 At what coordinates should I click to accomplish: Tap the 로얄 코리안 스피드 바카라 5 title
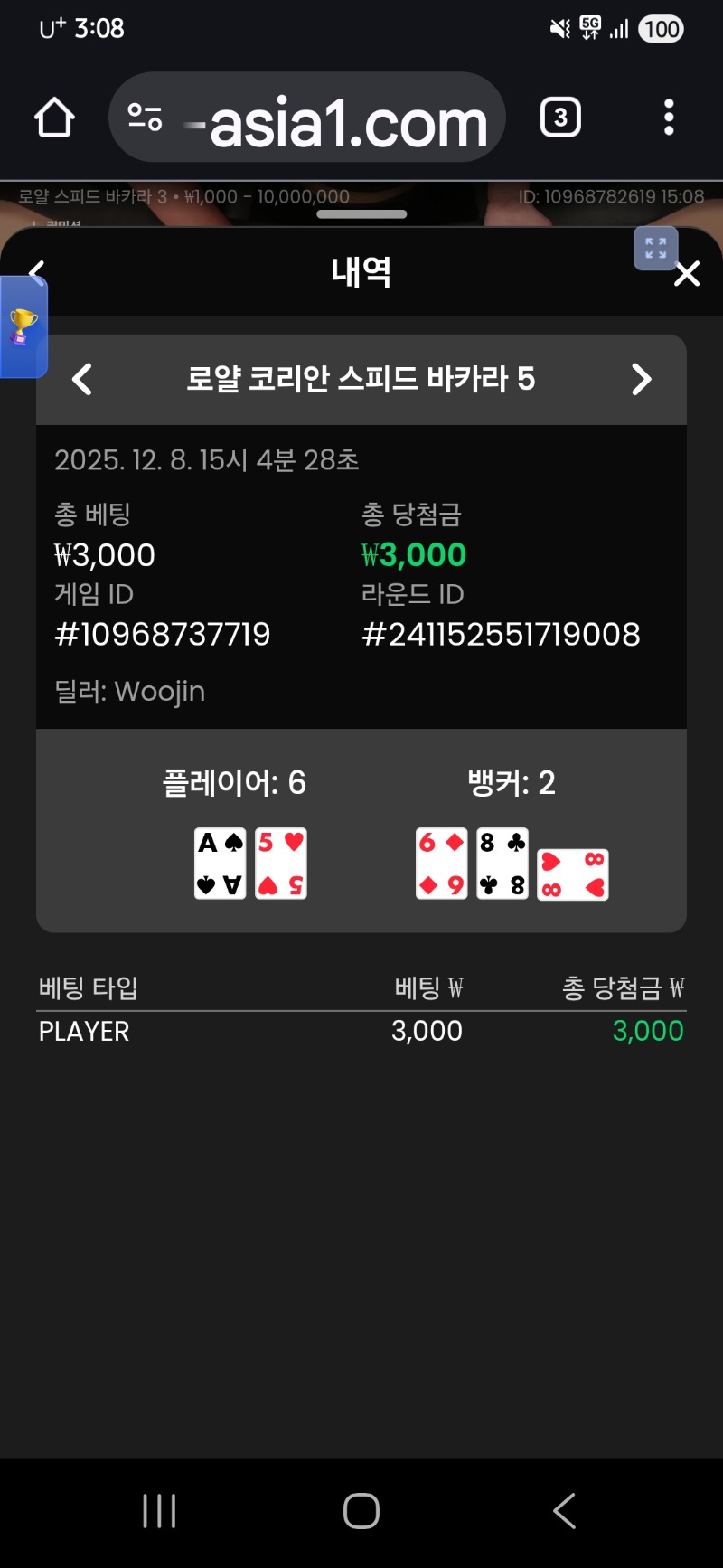(x=361, y=380)
